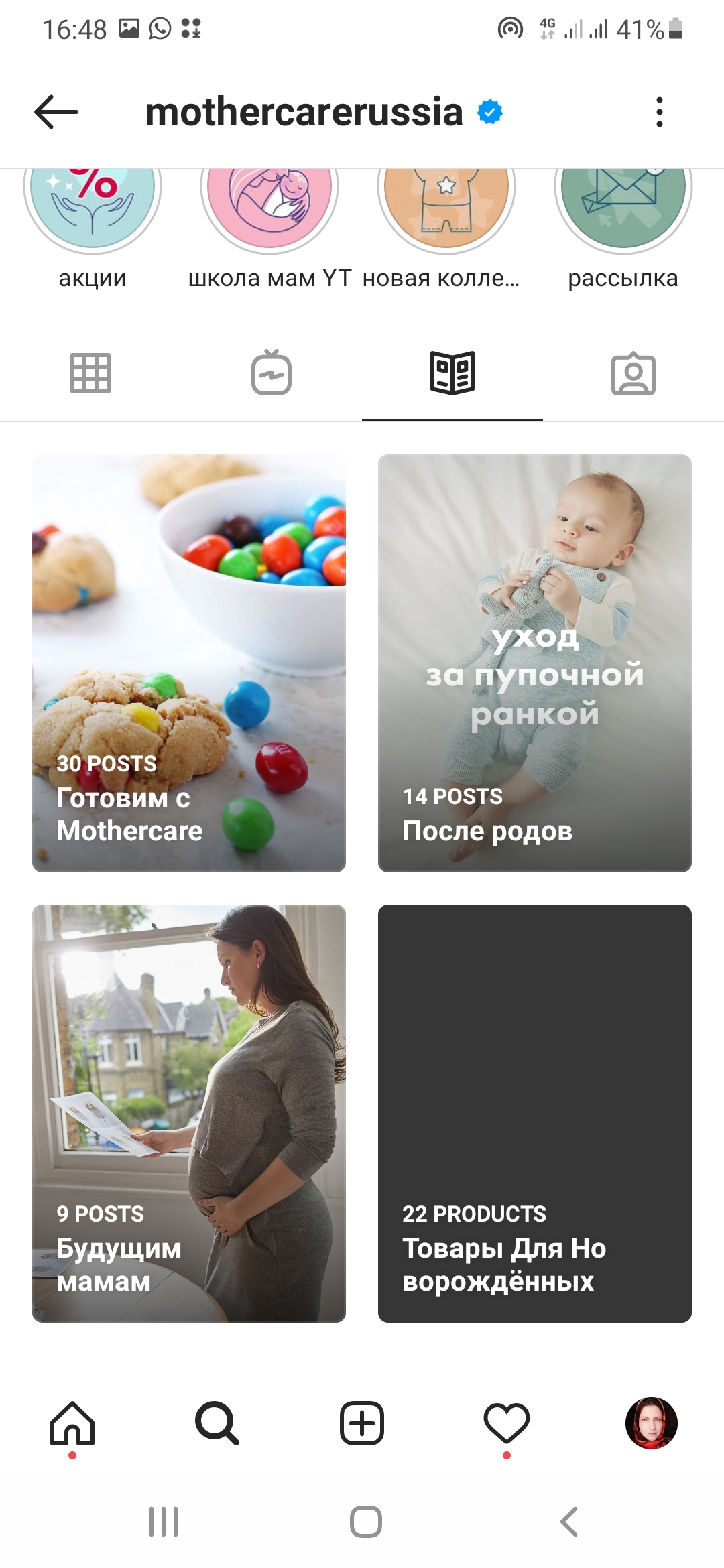The height and width of the screenshot is (1568, 724).
Task: Open the Готовим с Mothercare guide
Action: click(189, 663)
